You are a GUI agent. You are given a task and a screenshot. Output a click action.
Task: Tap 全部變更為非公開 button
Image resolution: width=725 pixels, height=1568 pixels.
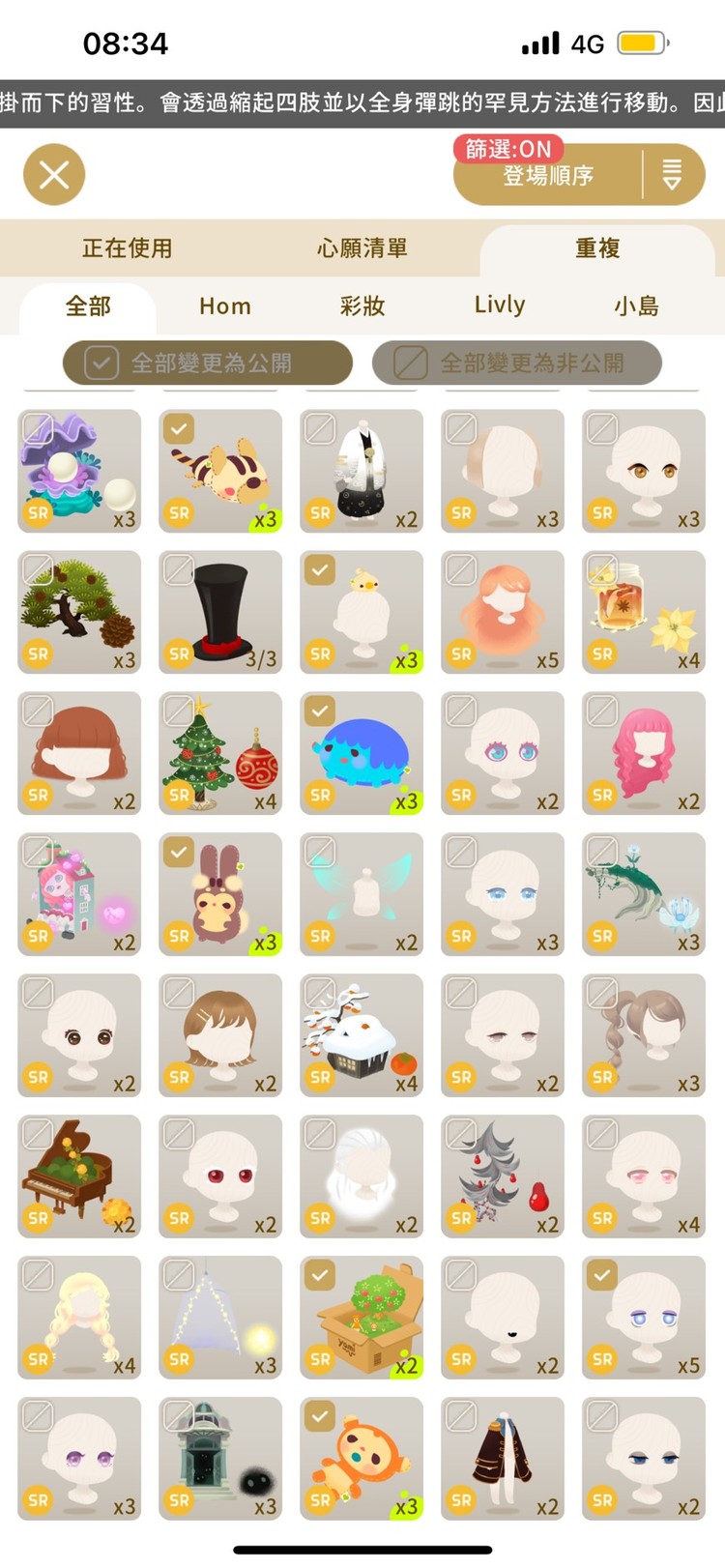(x=517, y=363)
